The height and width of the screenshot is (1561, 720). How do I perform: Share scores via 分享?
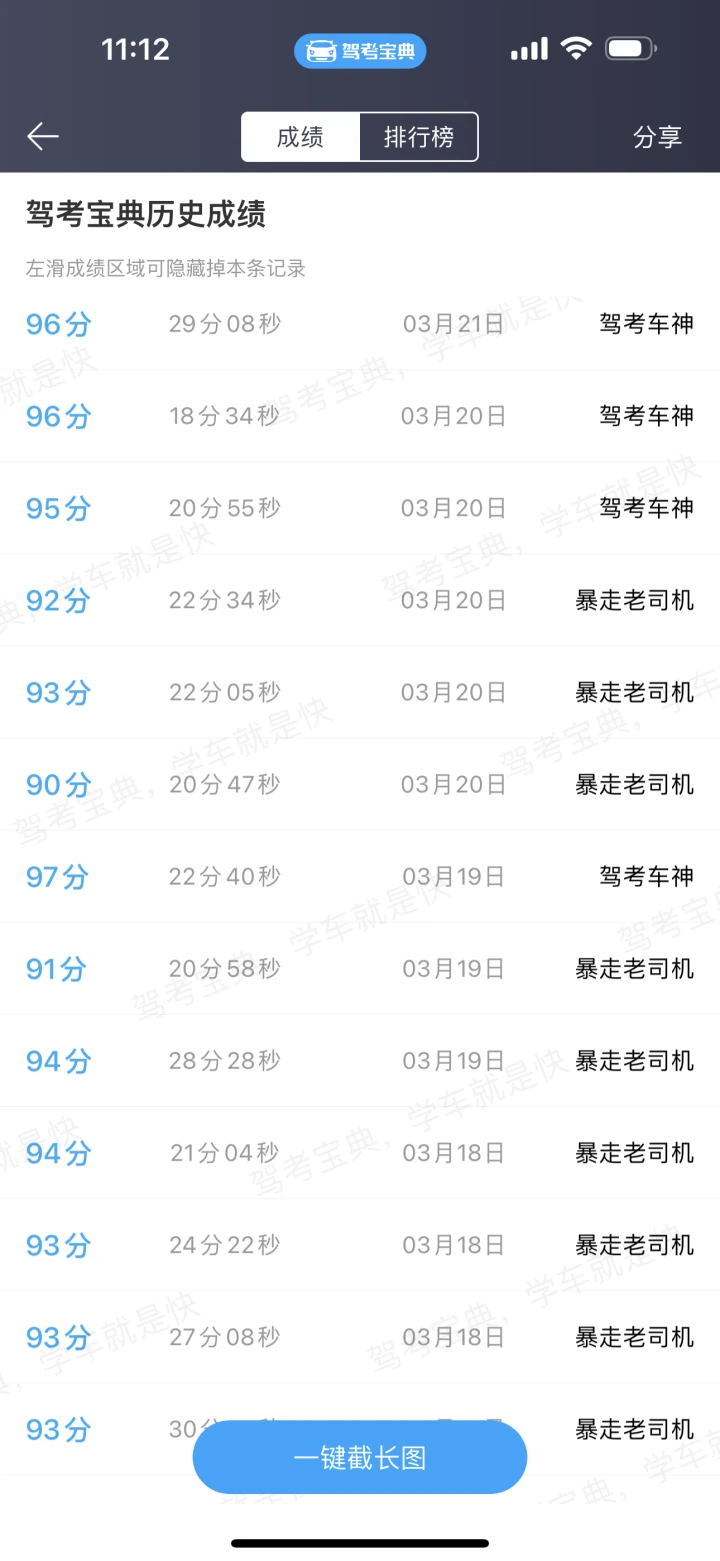(657, 137)
